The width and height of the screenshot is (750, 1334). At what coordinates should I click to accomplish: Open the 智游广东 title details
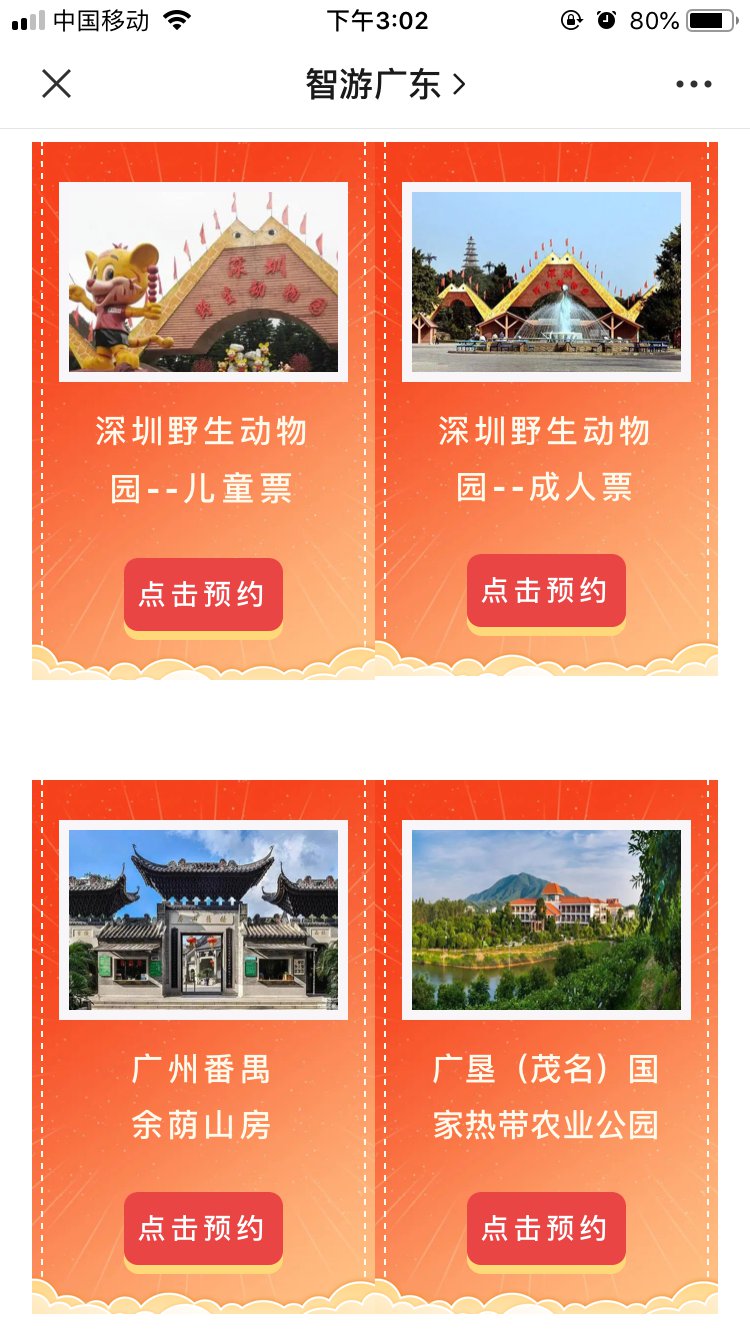pos(385,84)
